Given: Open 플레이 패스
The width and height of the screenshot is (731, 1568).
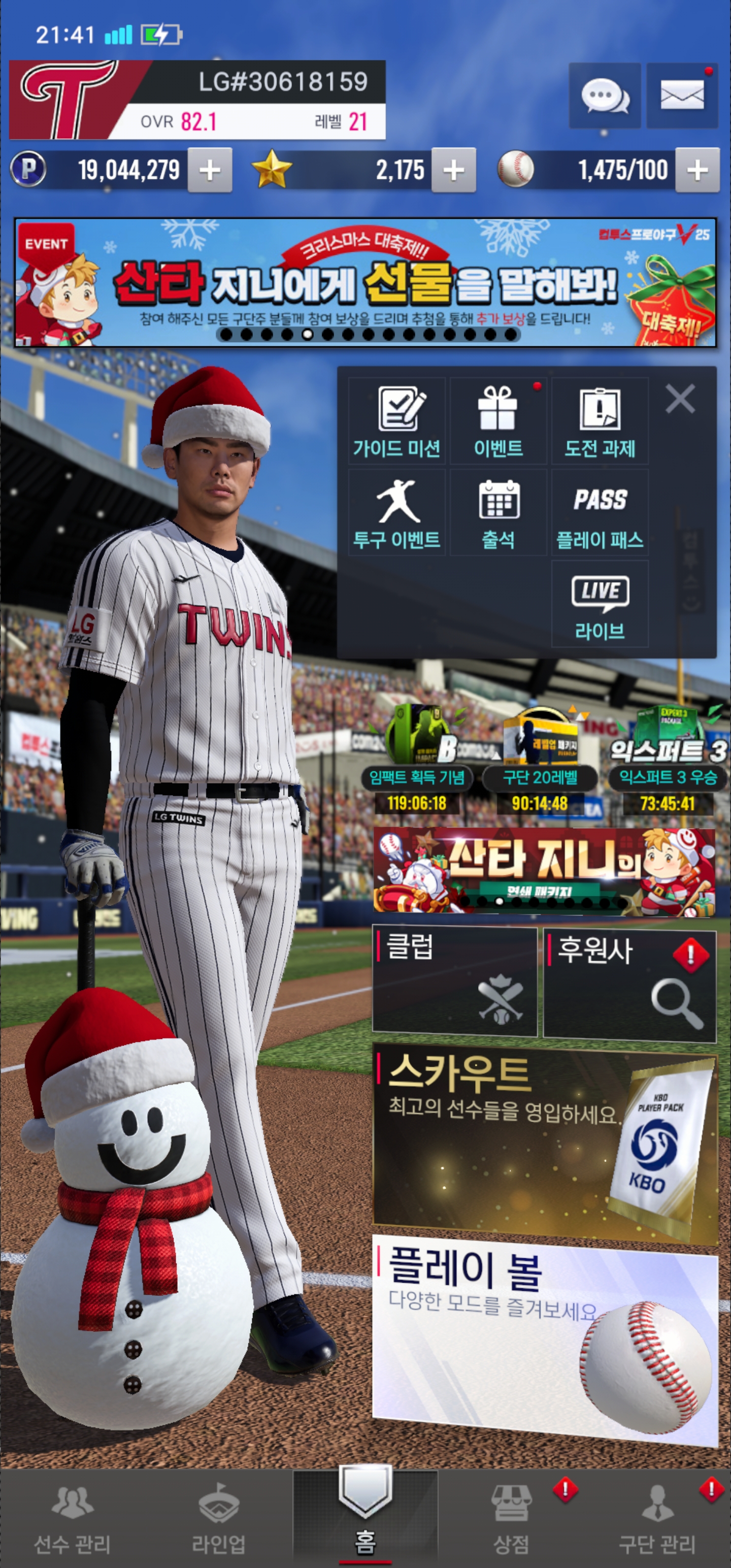Looking at the screenshot, I should point(600,512).
